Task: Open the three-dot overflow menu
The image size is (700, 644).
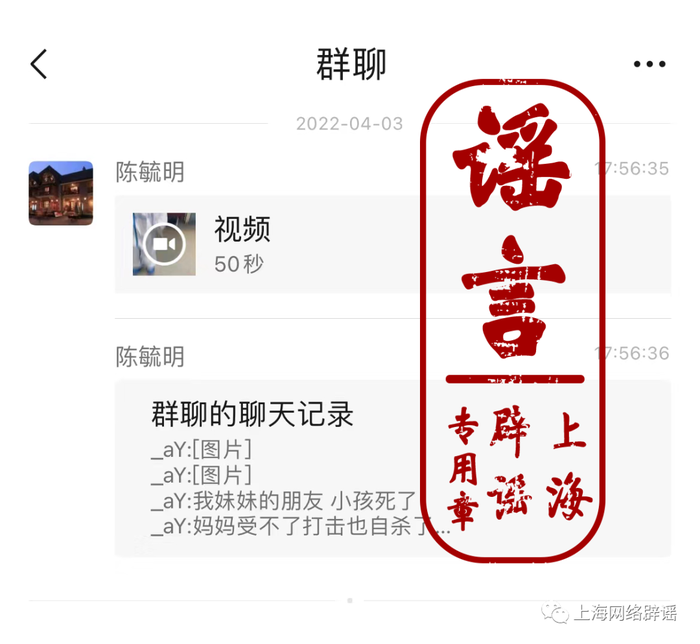Action: [649, 64]
